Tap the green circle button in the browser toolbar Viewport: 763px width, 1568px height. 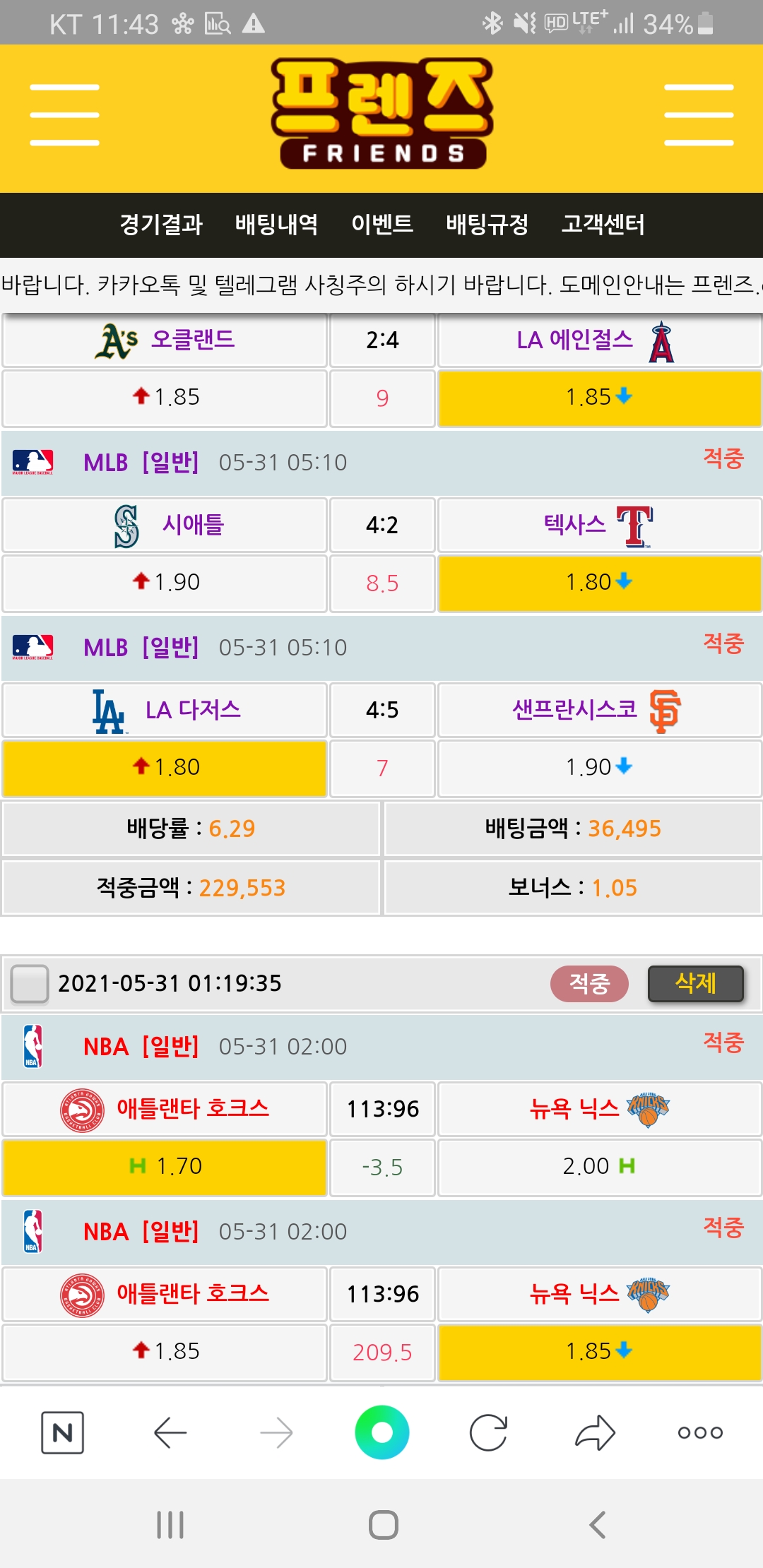[381, 1432]
